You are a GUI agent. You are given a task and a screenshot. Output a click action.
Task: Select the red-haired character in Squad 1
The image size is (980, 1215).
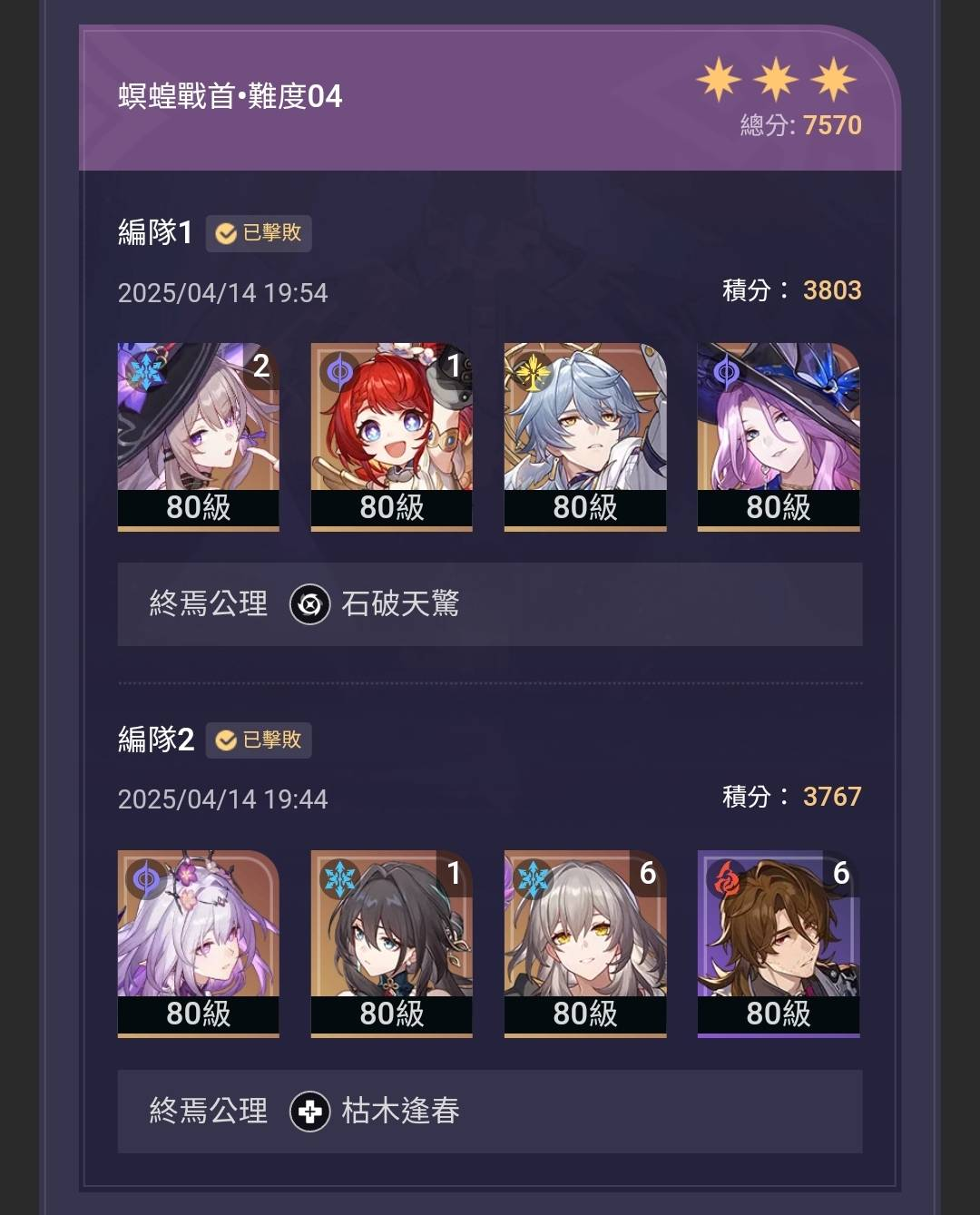tap(391, 436)
